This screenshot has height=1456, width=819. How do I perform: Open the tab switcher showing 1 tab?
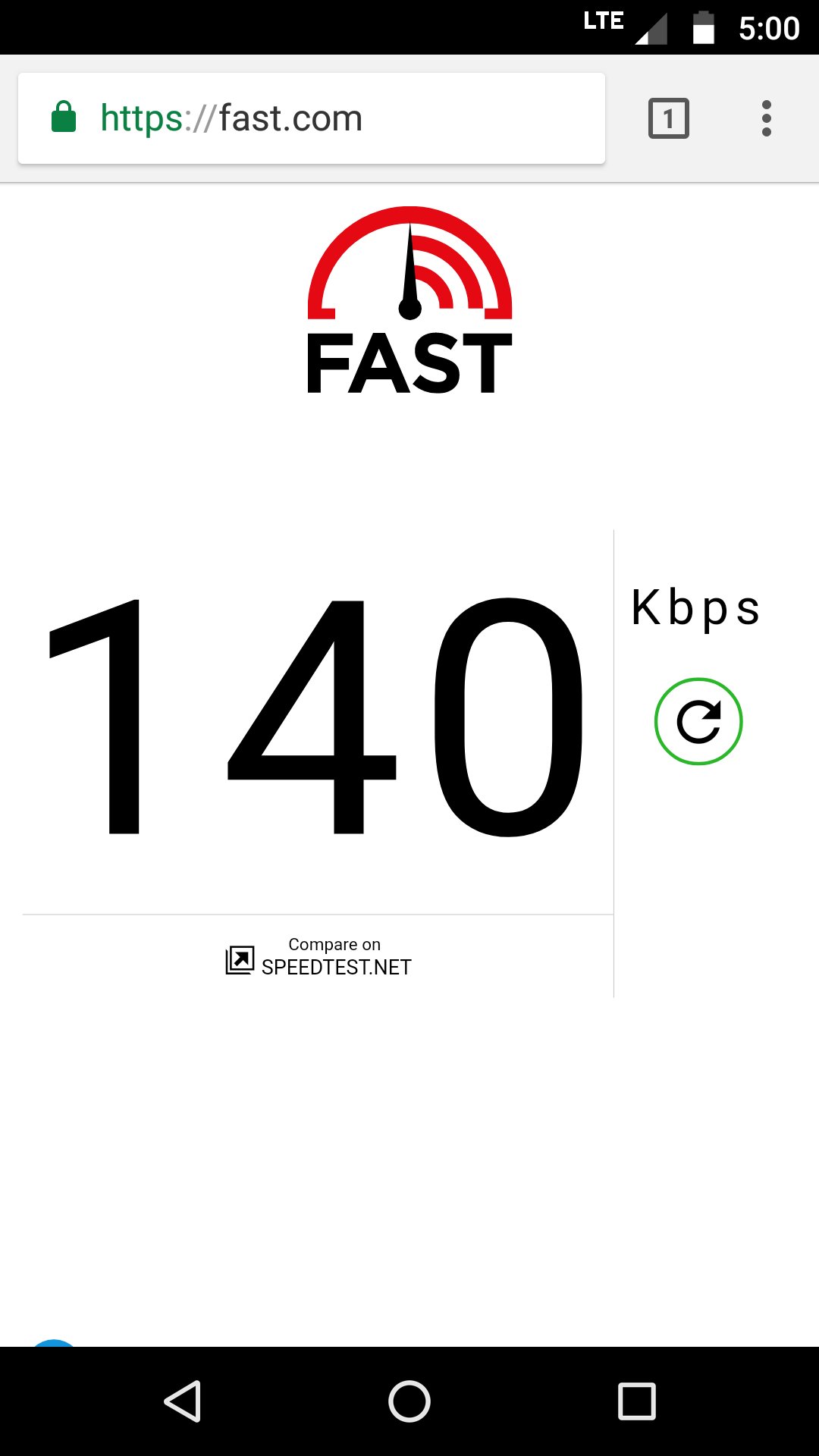pos(668,118)
